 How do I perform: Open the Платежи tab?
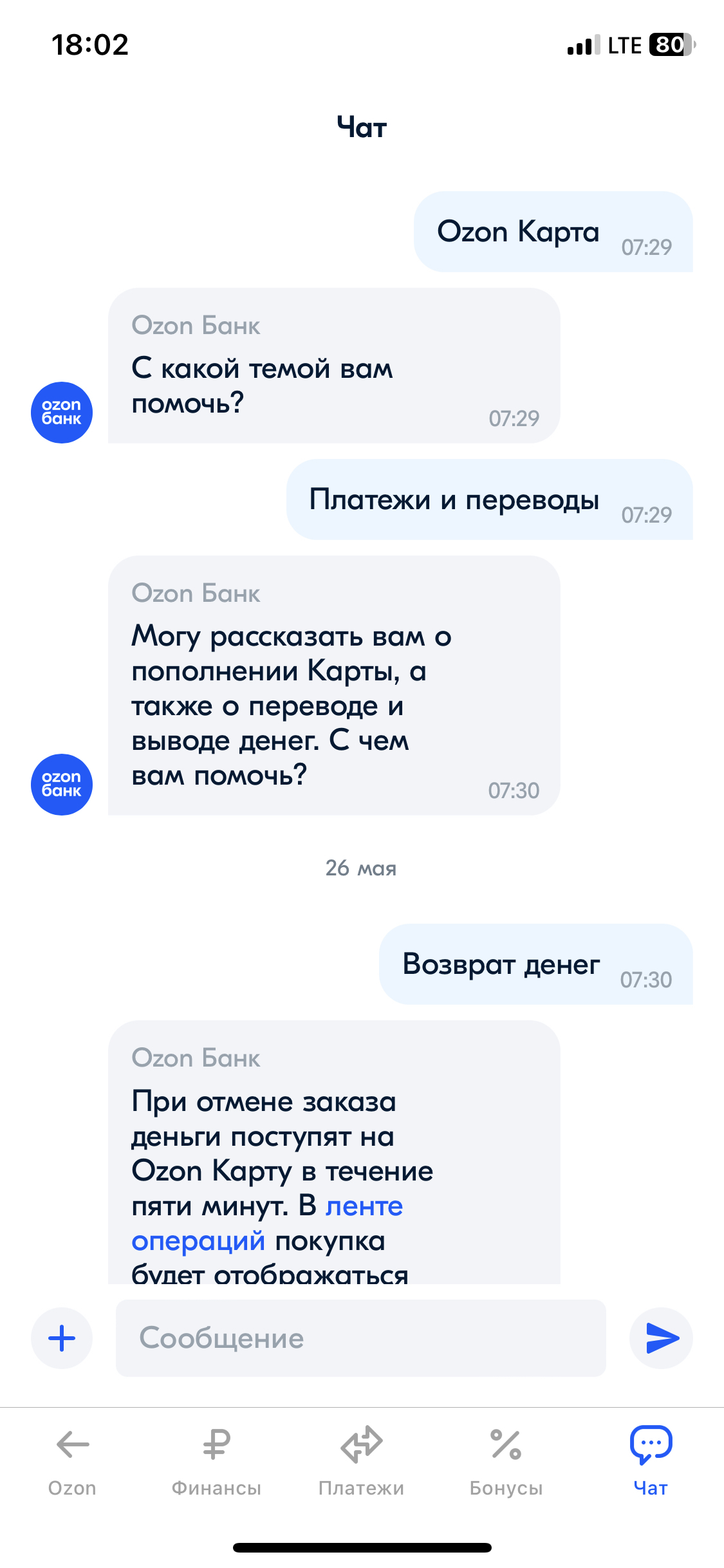[x=361, y=1461]
